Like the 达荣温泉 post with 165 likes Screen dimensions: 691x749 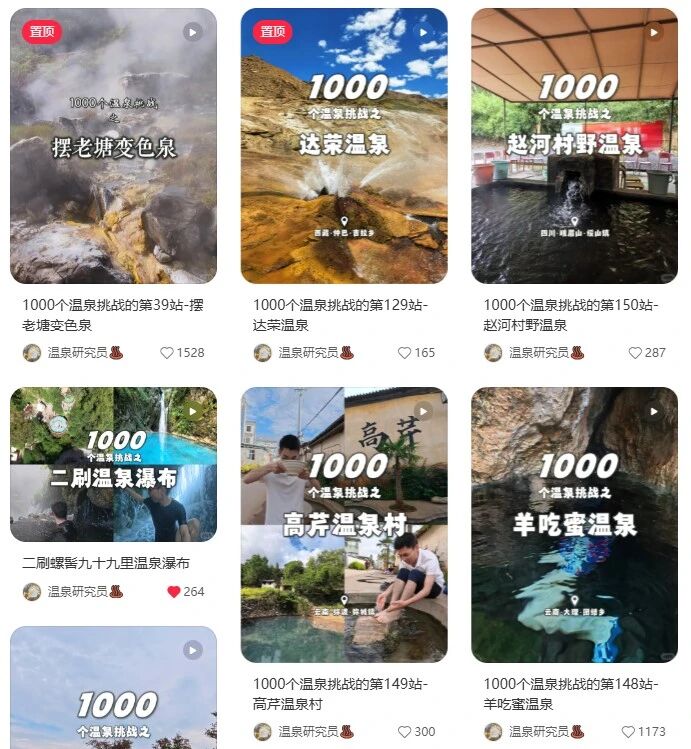(x=404, y=353)
